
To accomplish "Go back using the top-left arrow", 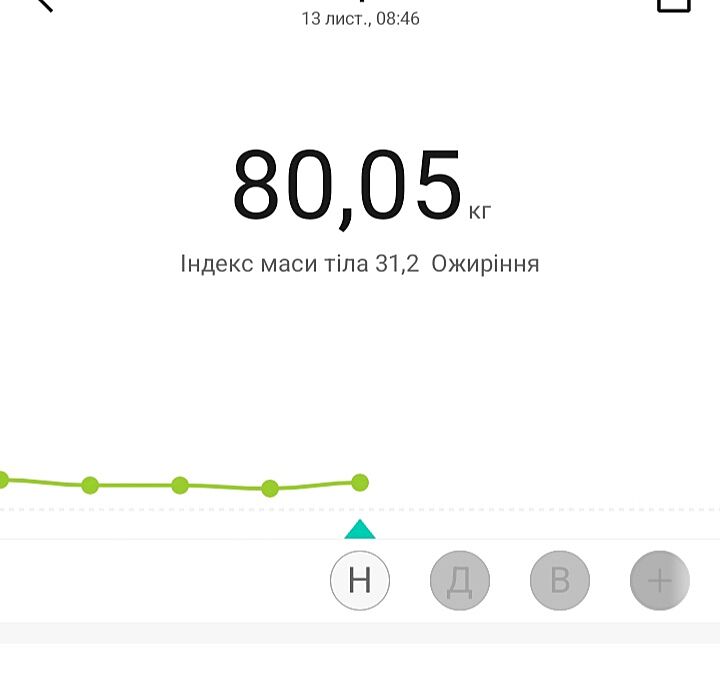I will point(43,4).
